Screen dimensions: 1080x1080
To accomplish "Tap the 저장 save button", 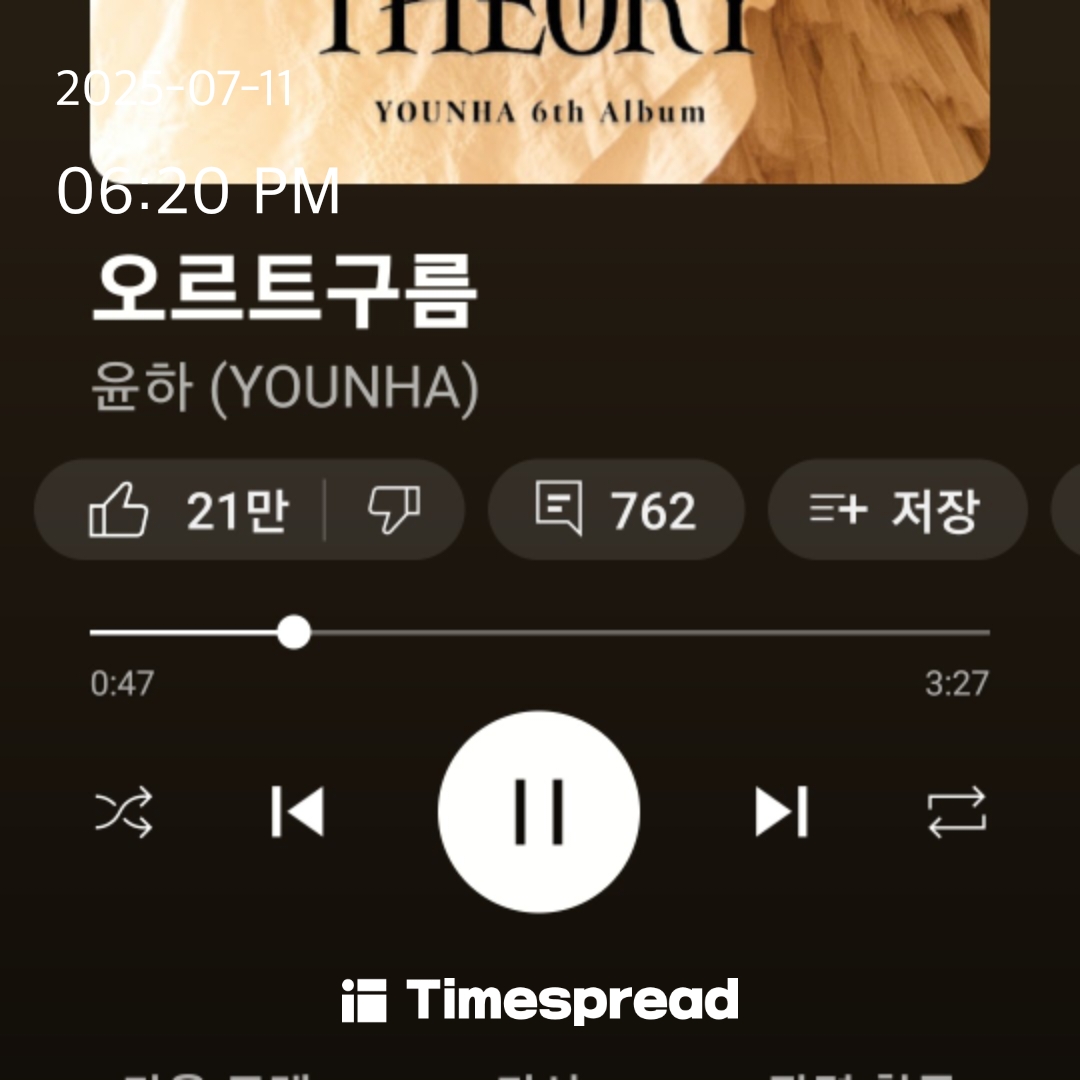I will pos(896,511).
